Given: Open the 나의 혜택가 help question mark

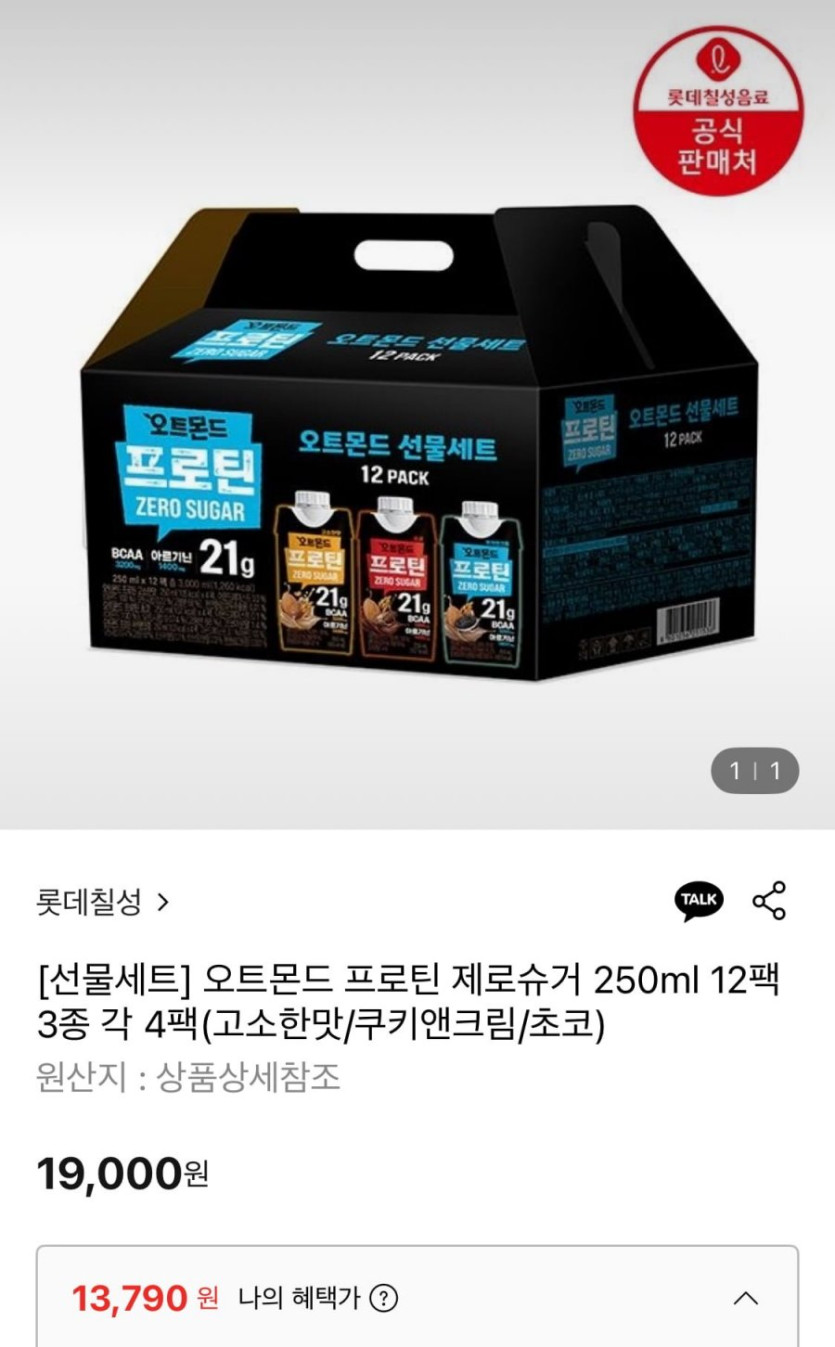Looking at the screenshot, I should point(384,1299).
